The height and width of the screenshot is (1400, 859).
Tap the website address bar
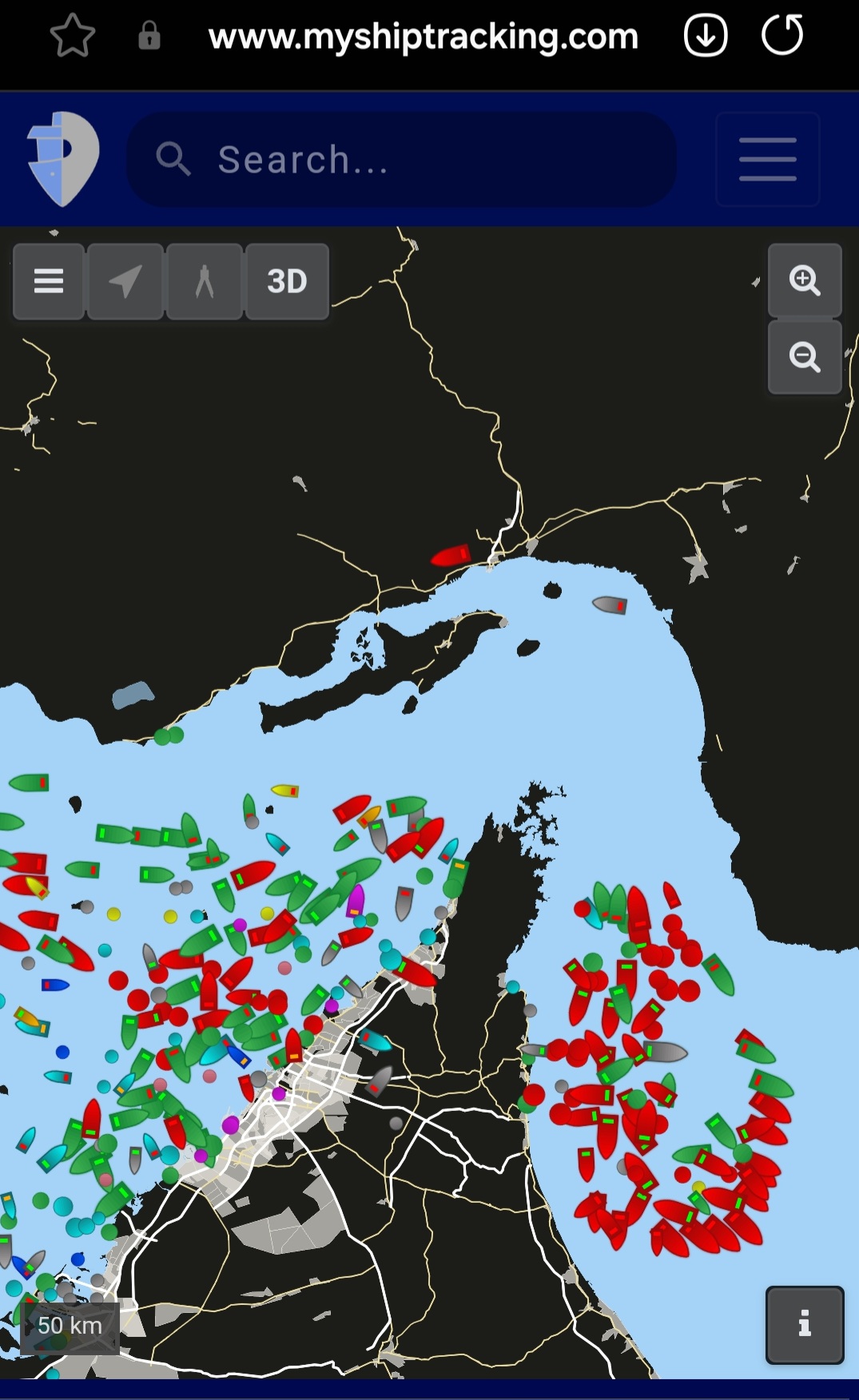[x=423, y=37]
